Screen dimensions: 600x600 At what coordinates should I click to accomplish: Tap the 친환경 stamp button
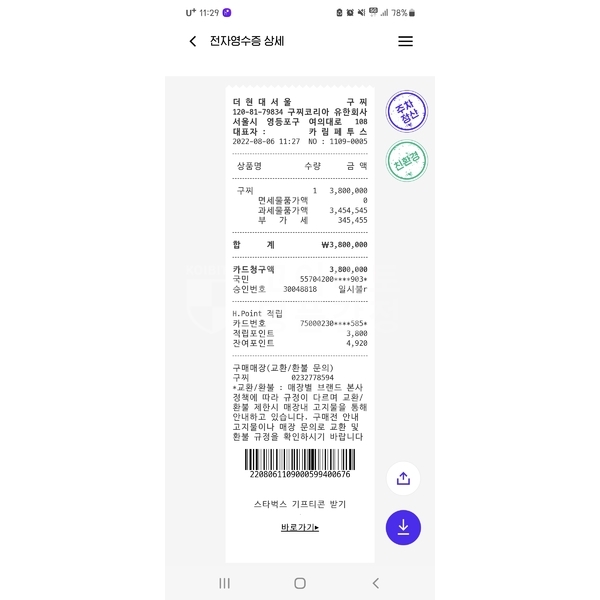tap(406, 161)
